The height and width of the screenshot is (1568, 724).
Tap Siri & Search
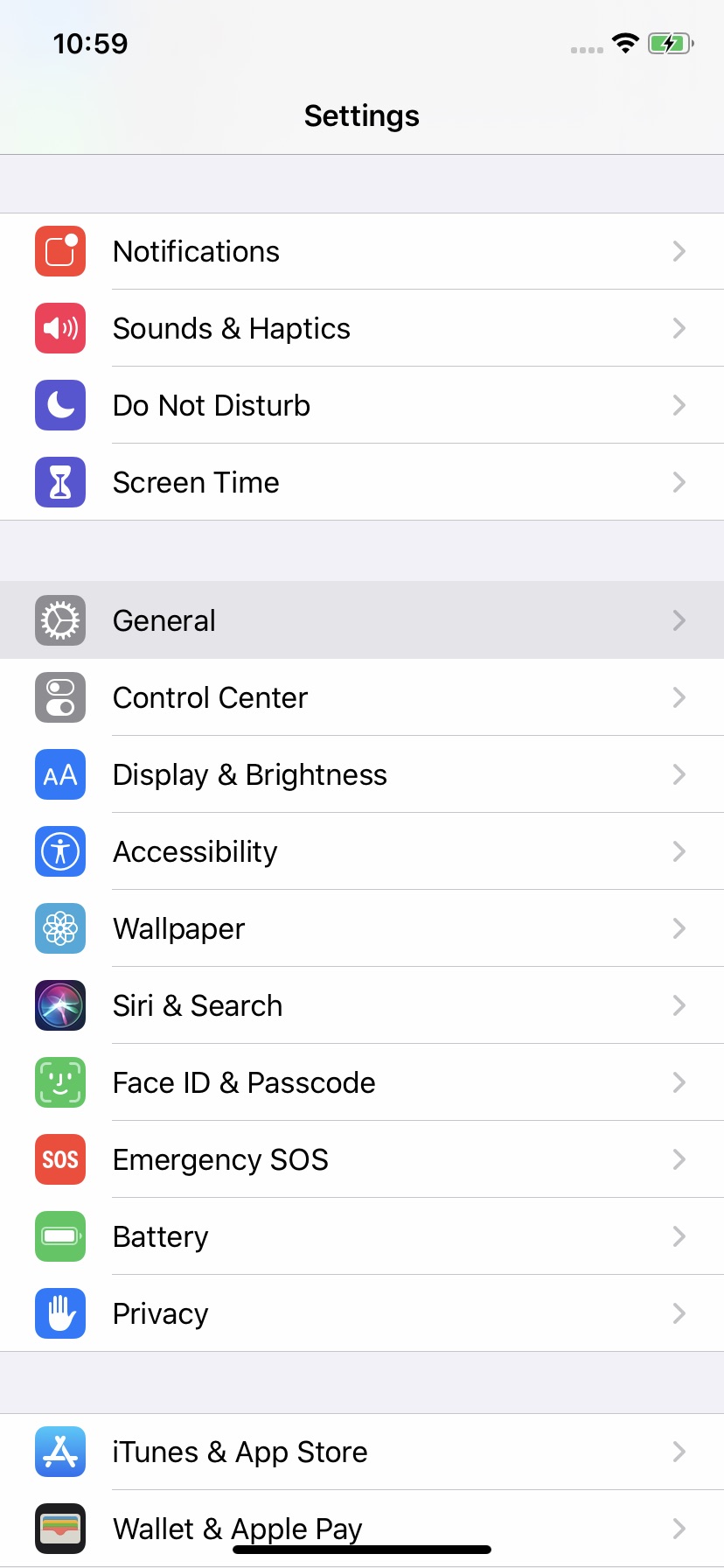pyautogui.click(x=362, y=1005)
